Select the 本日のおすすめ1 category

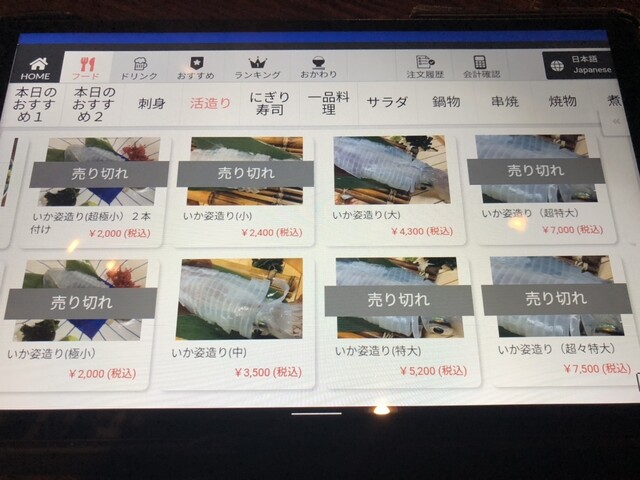[x=35, y=103]
